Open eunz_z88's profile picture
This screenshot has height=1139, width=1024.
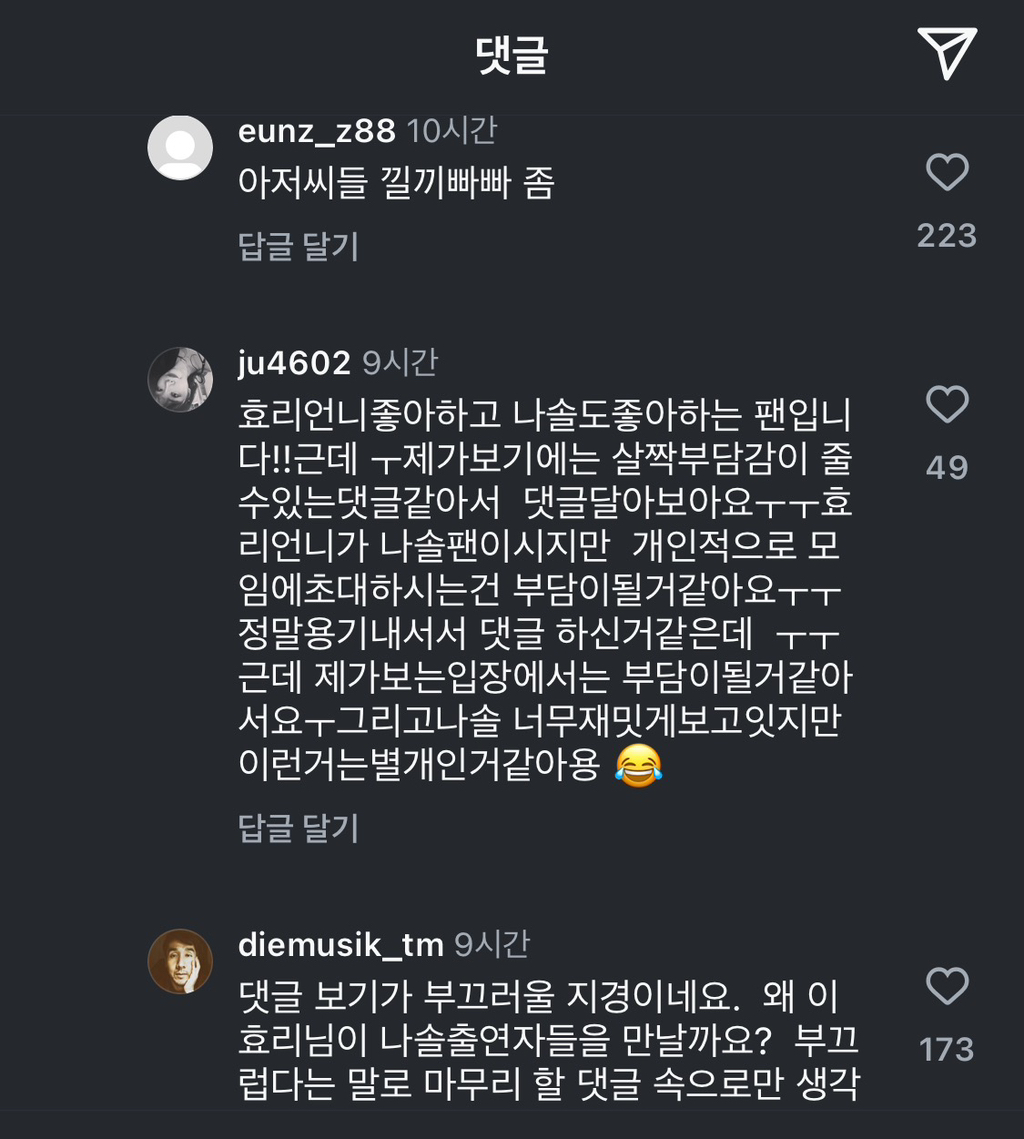tap(180, 148)
